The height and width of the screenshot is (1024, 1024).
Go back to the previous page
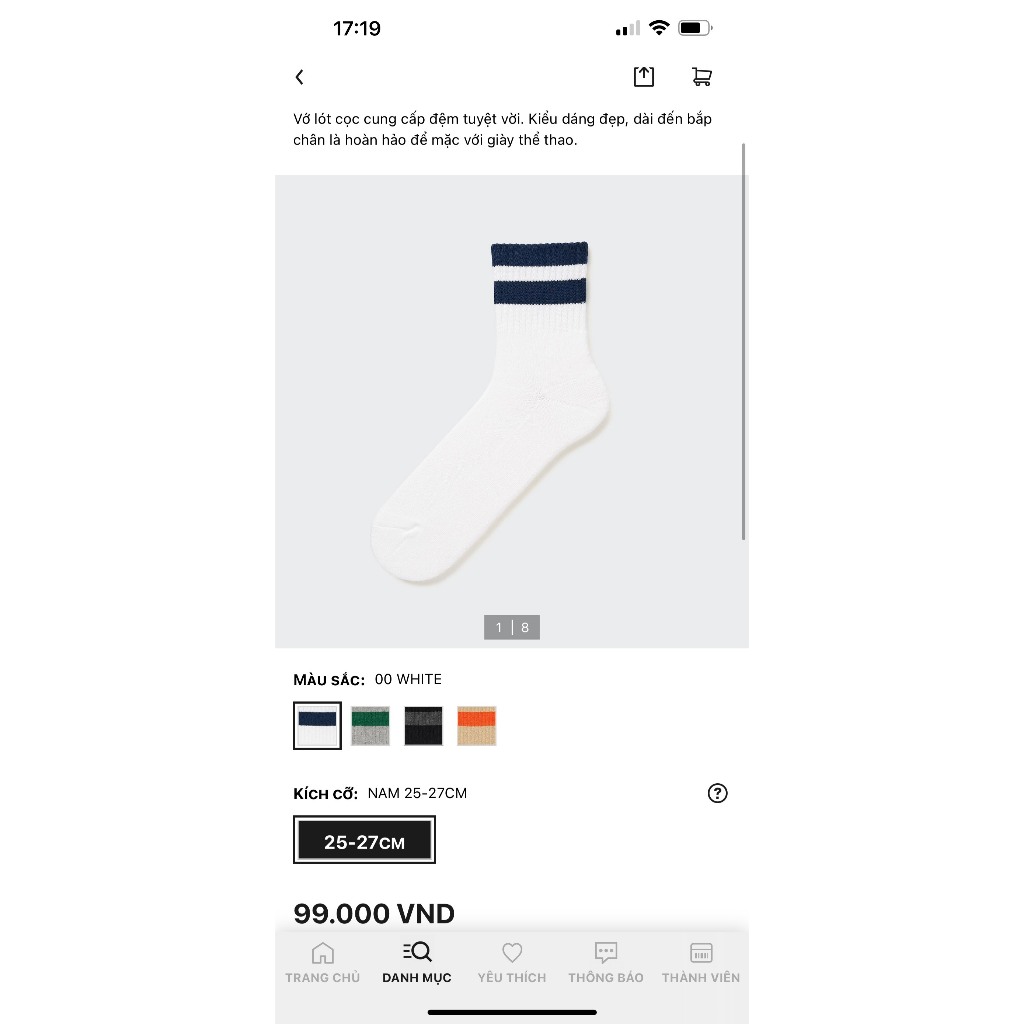(299, 77)
